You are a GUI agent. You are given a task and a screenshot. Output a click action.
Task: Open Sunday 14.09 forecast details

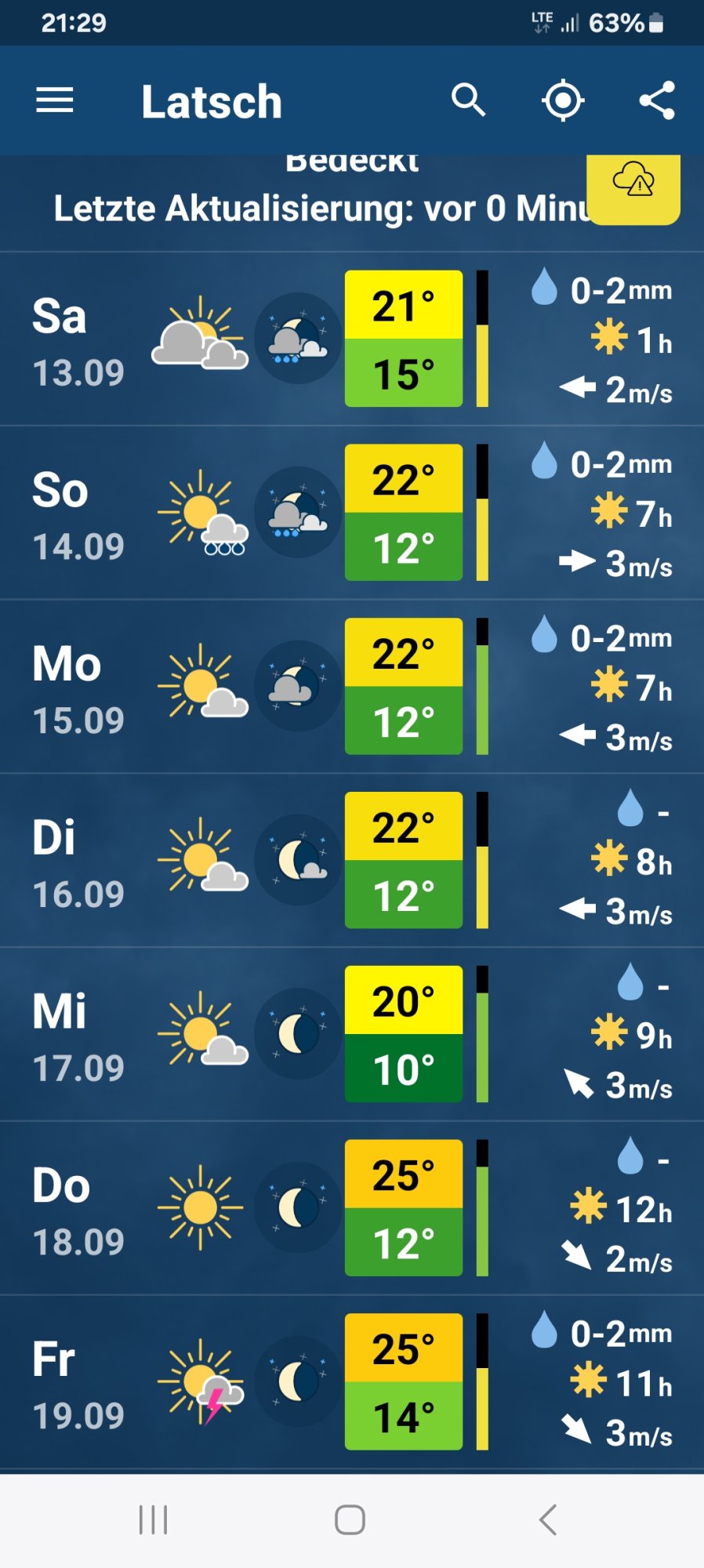tap(352, 513)
